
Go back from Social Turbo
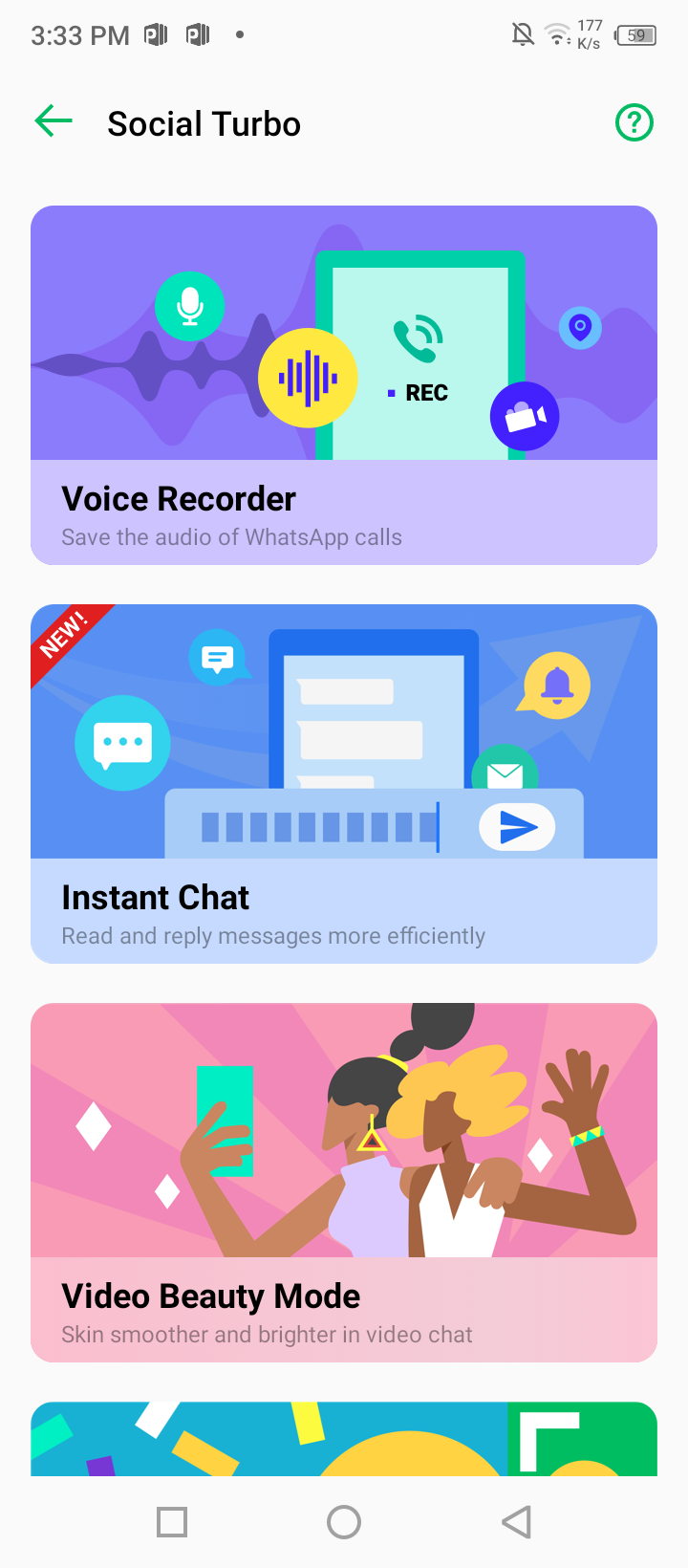54,121
